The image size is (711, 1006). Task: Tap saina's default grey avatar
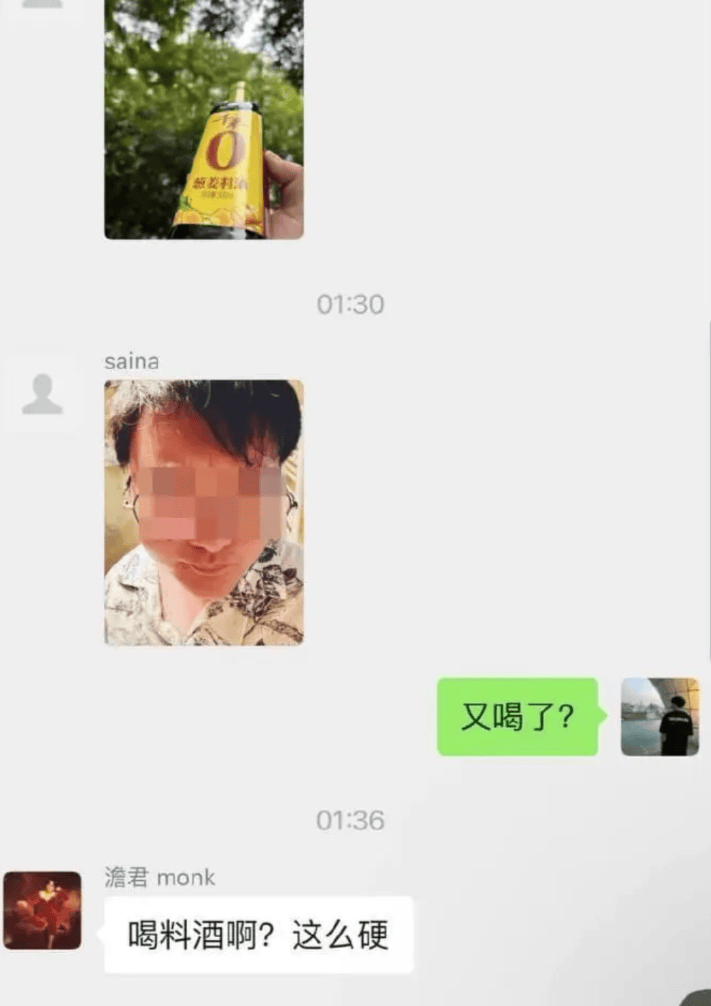(42, 393)
